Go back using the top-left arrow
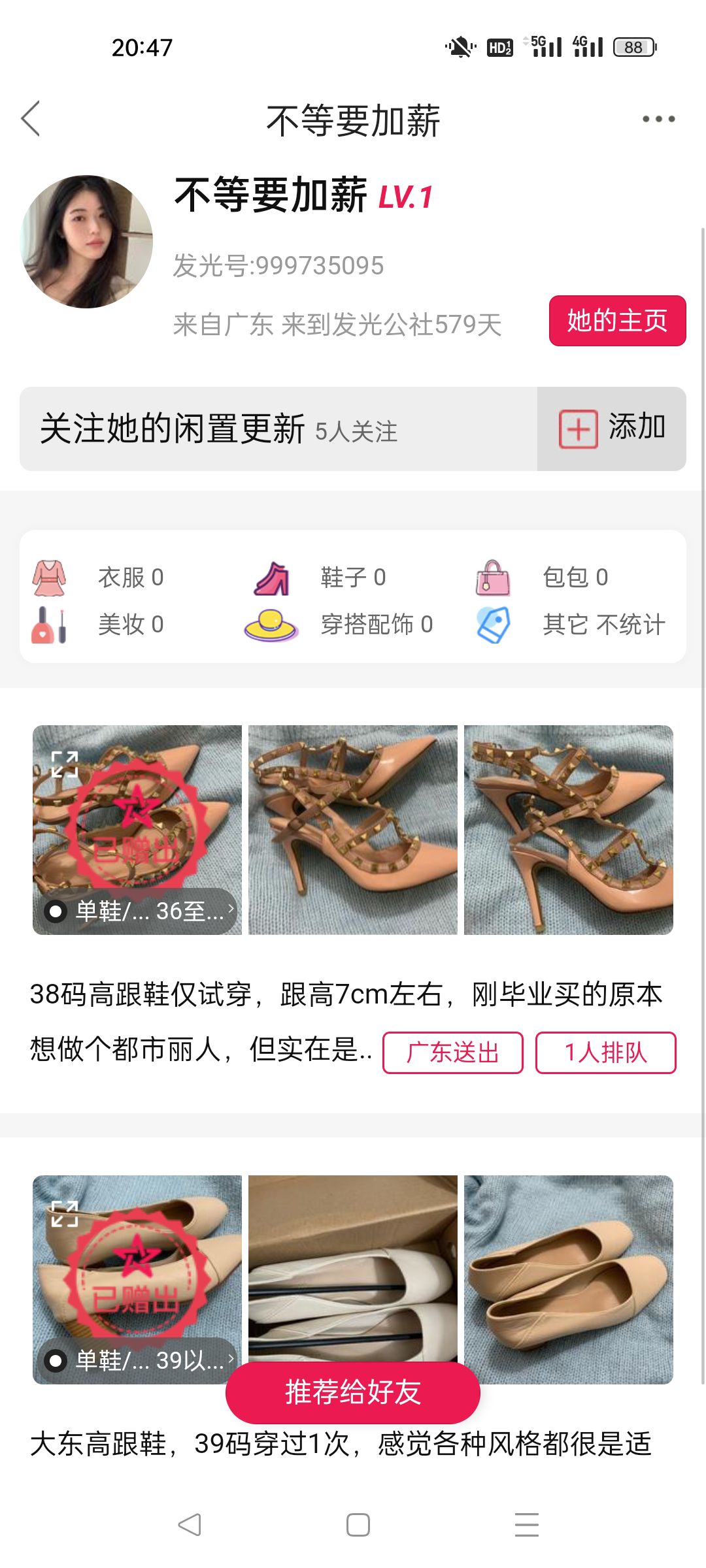This screenshot has height=1568, width=706. pos(31,119)
